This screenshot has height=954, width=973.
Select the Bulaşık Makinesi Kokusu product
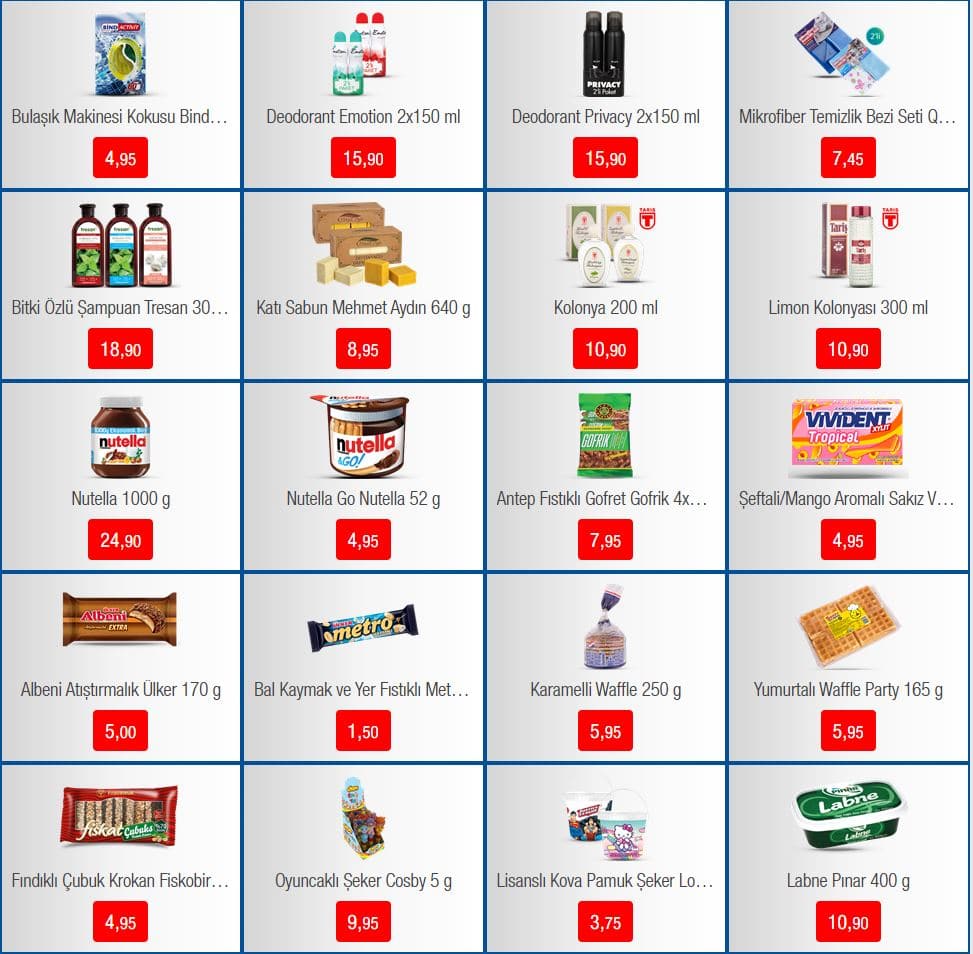(120, 116)
